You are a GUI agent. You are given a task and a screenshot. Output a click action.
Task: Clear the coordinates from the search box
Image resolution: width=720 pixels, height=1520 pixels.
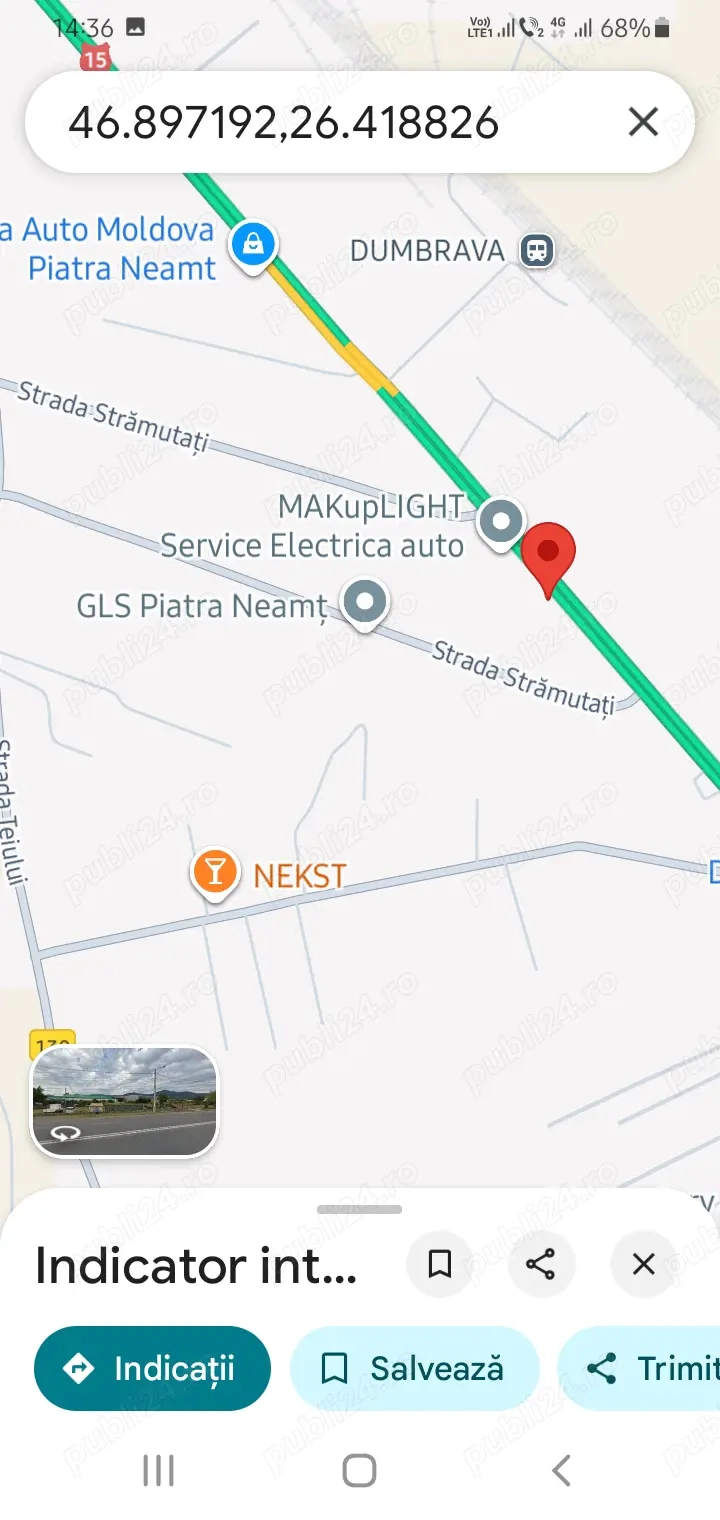[x=643, y=123]
